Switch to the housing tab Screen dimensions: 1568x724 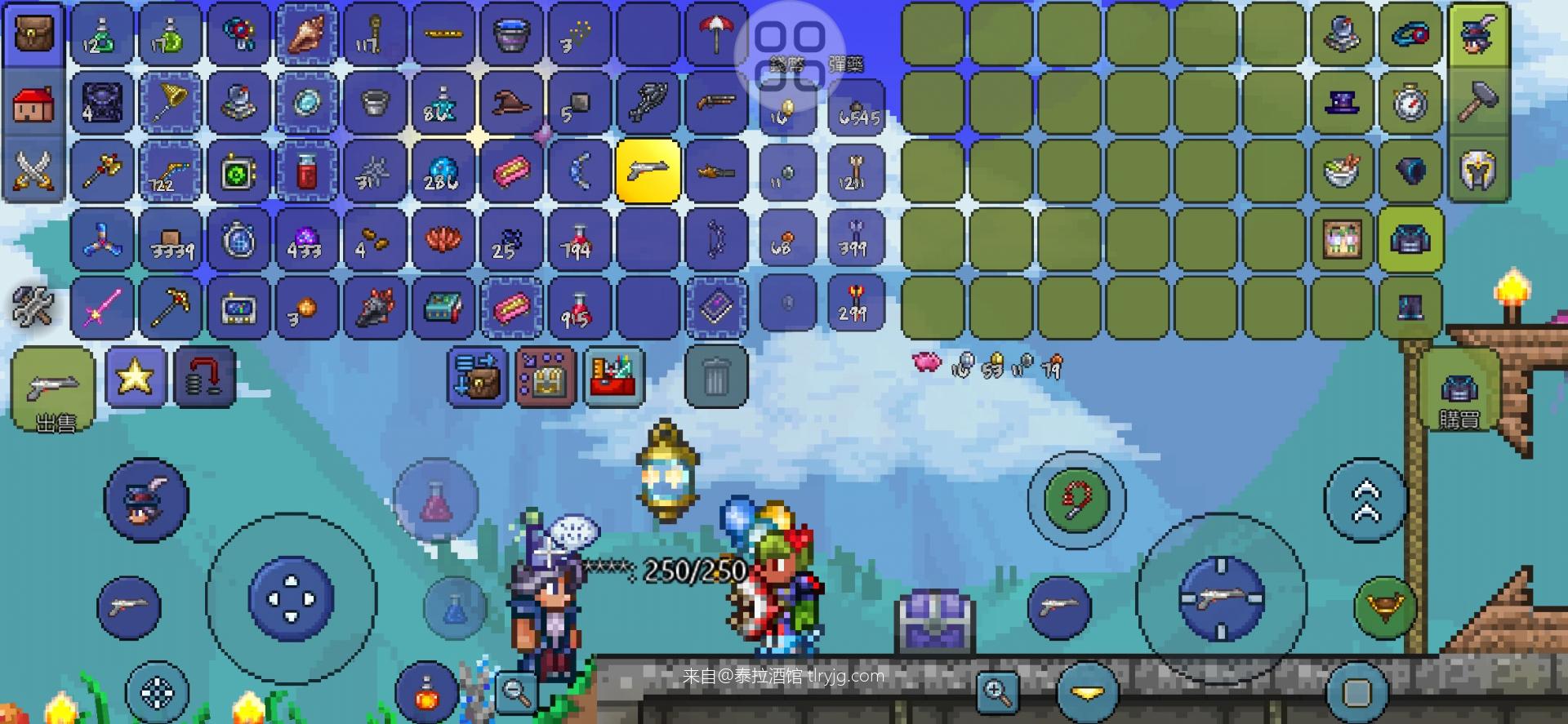33,104
